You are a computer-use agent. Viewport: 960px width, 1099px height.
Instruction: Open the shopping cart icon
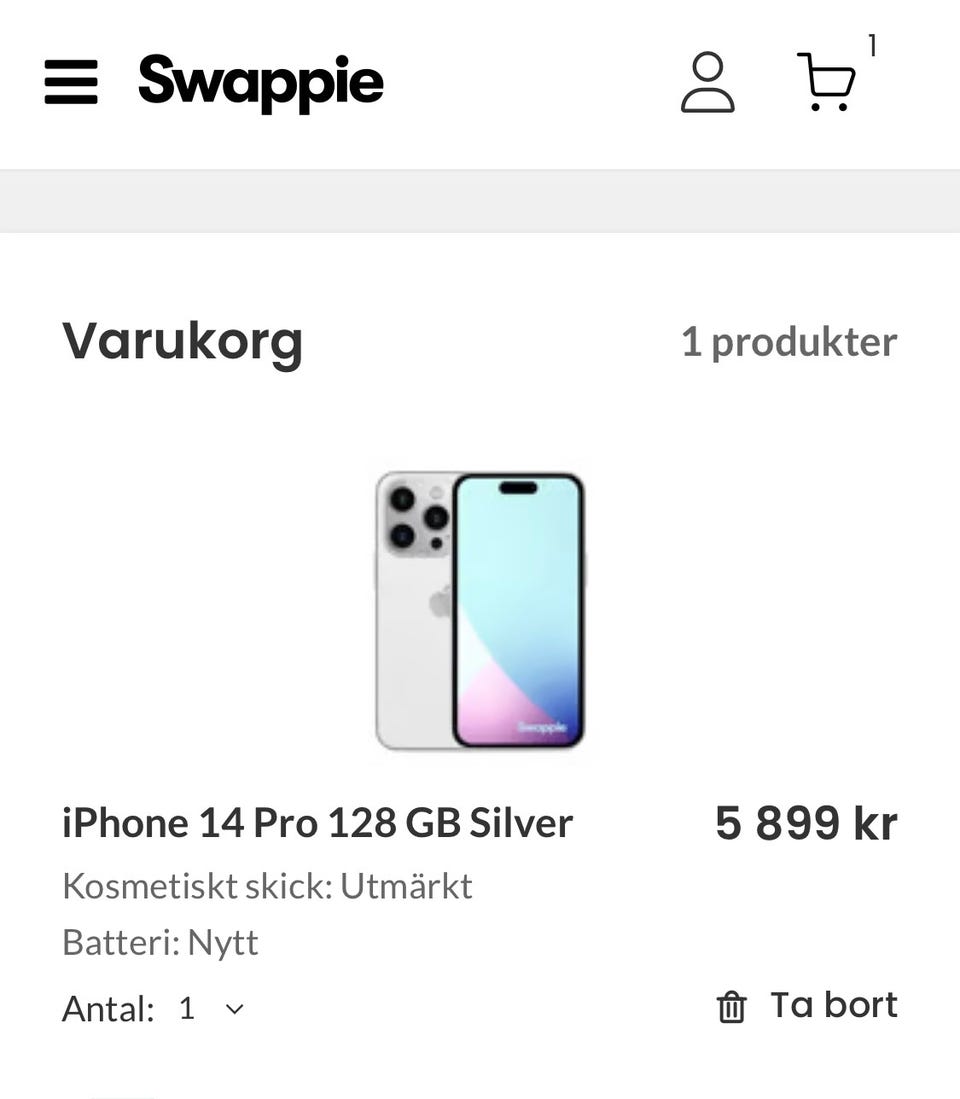tap(827, 82)
